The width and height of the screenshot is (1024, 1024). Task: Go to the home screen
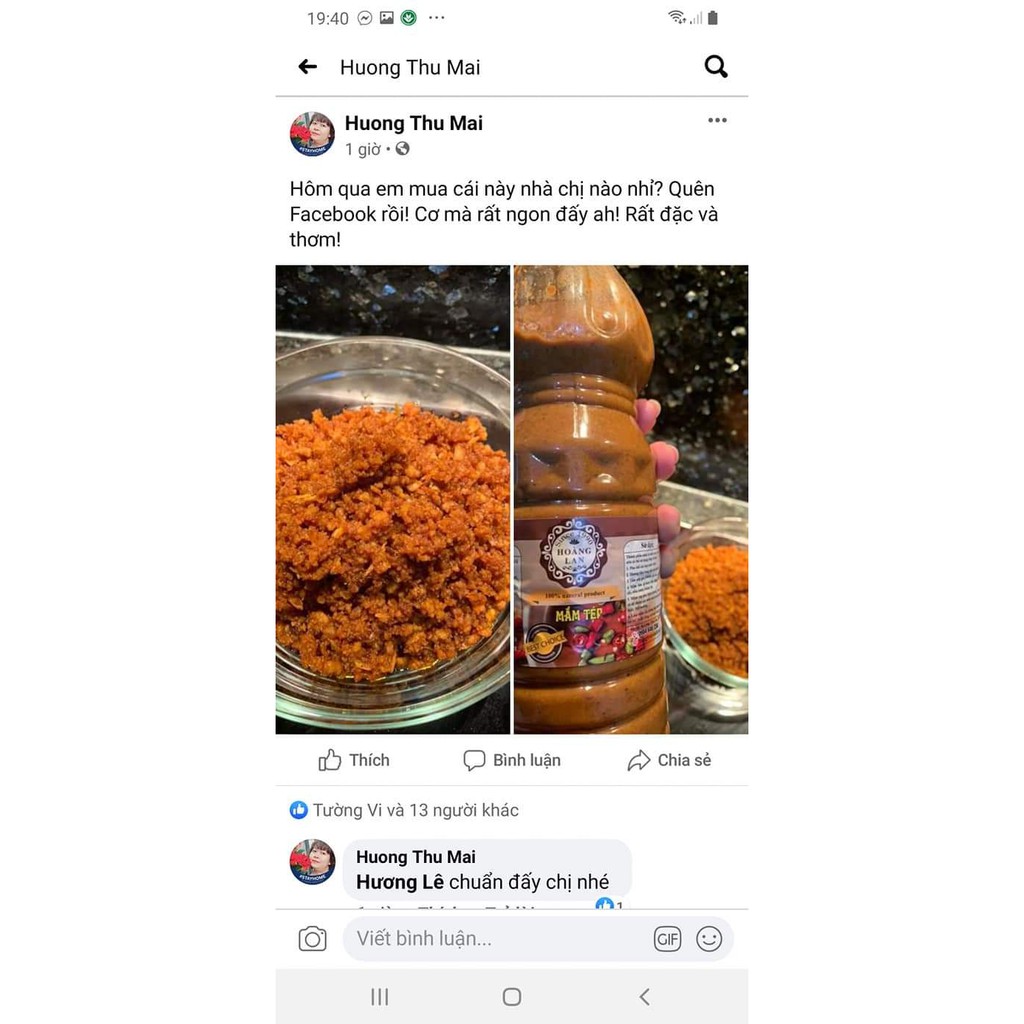512,996
